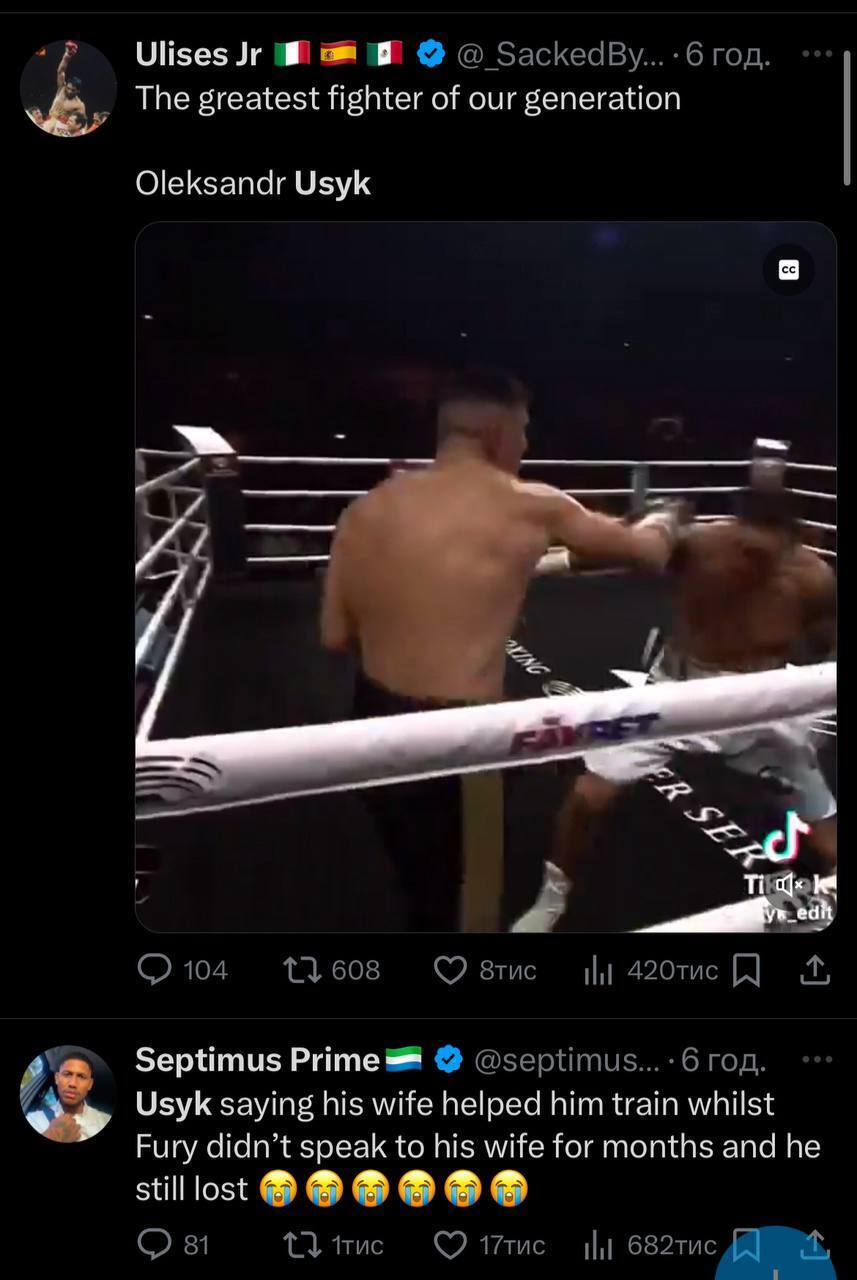Screen dimensions: 857x1280
Task: Repost Ulises Jr's post
Action: 299,969
